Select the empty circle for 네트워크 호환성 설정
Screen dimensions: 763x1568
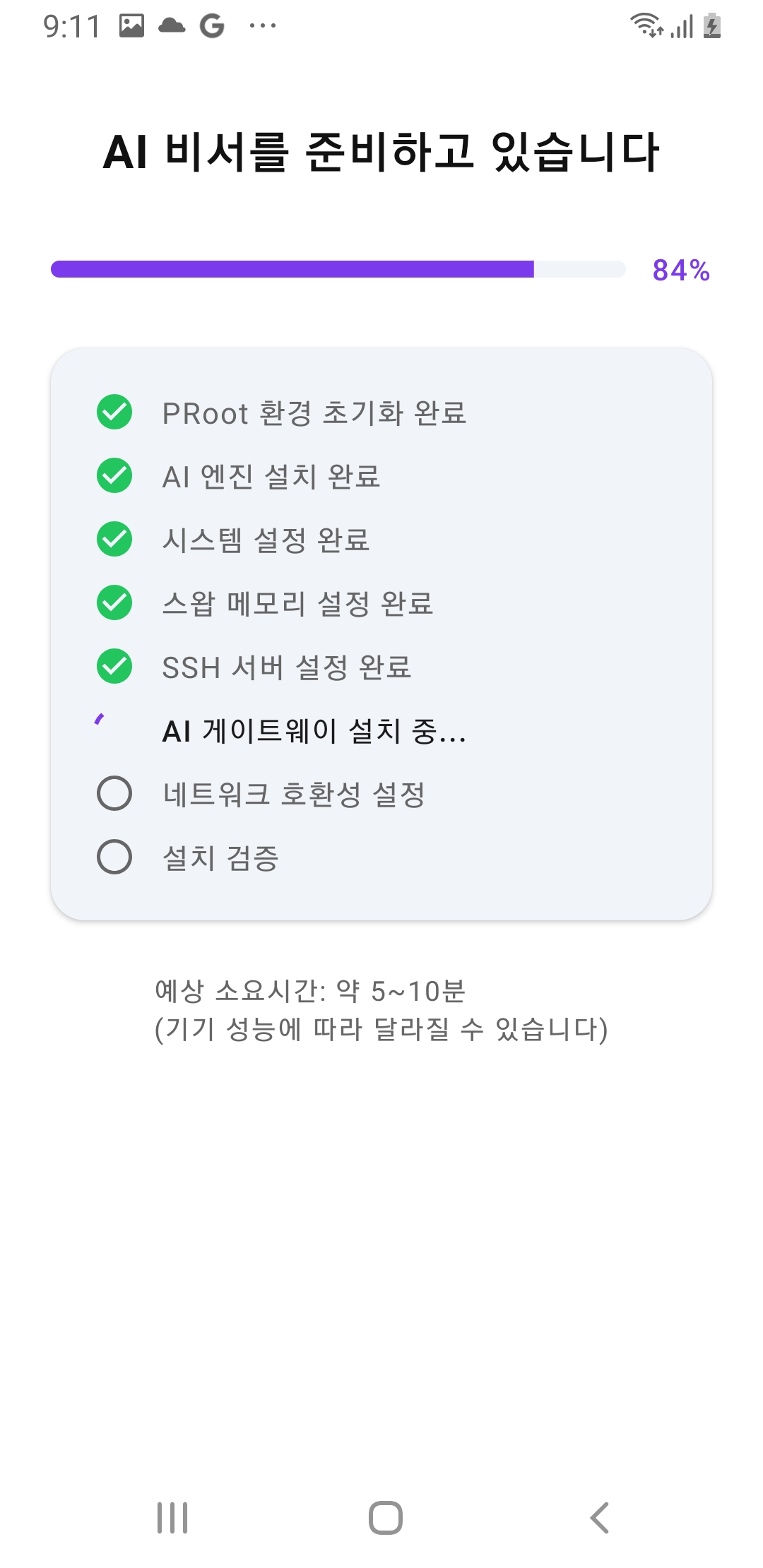point(114,794)
